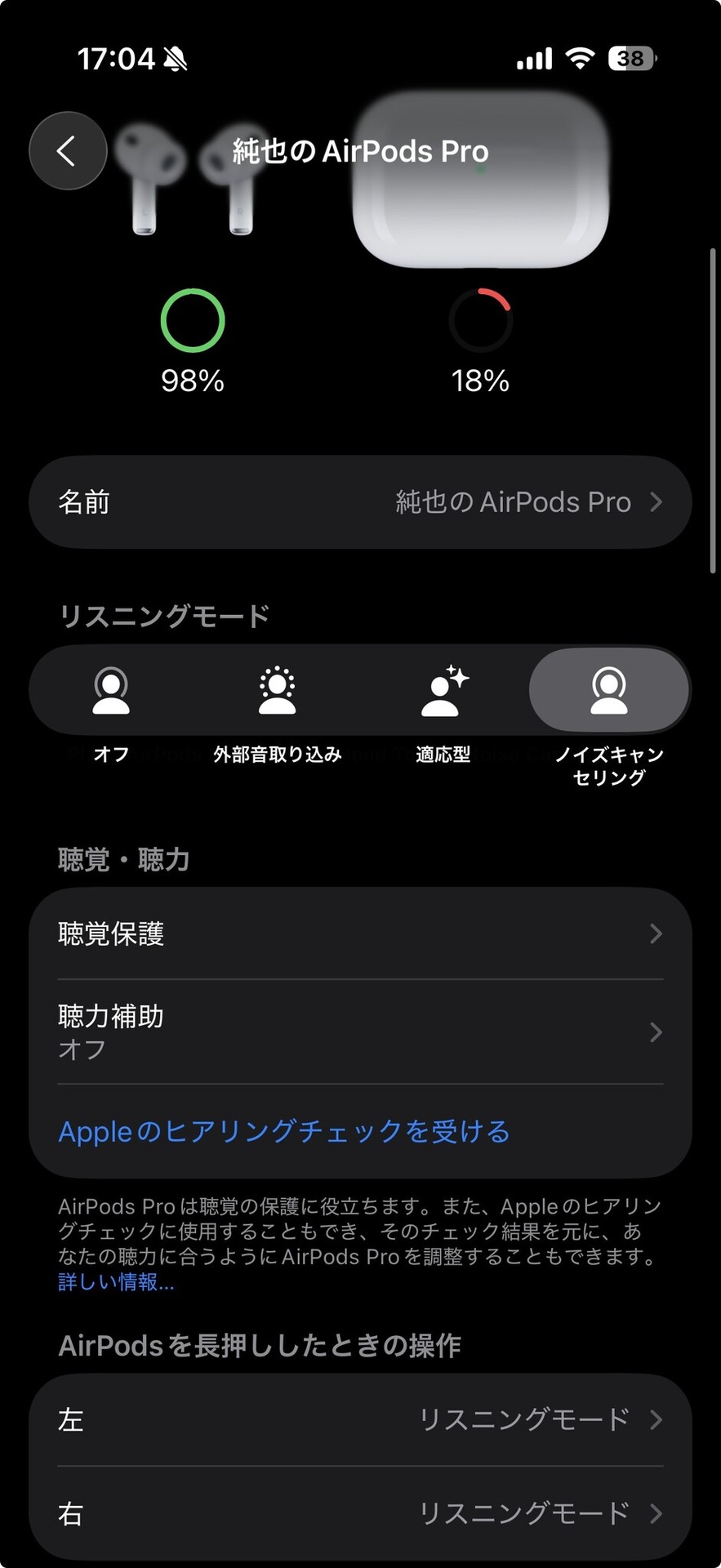Select the ノイズキャンセリング mode icon
Image resolution: width=721 pixels, height=1568 pixels.
coord(610,690)
